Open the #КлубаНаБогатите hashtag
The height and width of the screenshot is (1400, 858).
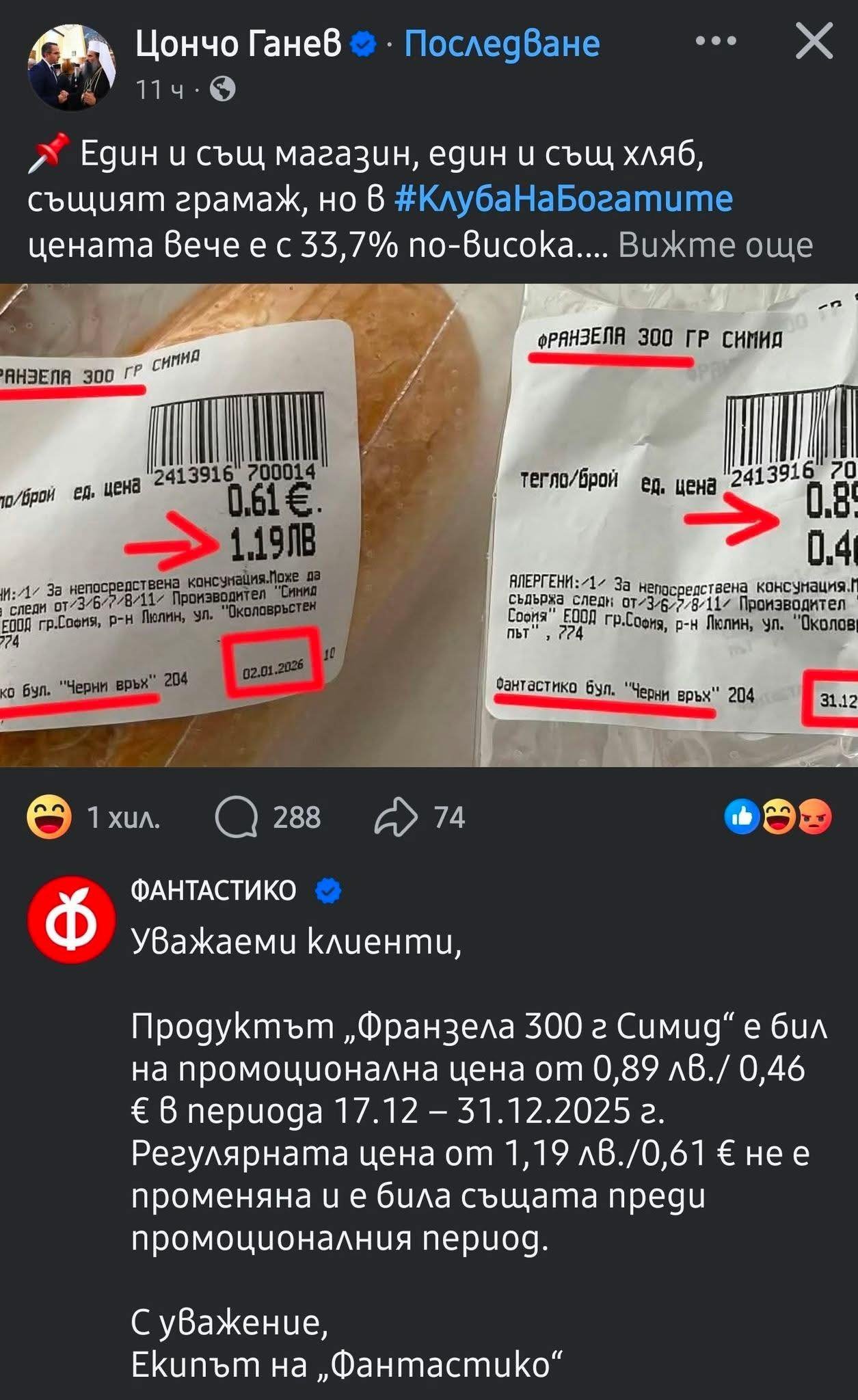(563, 200)
